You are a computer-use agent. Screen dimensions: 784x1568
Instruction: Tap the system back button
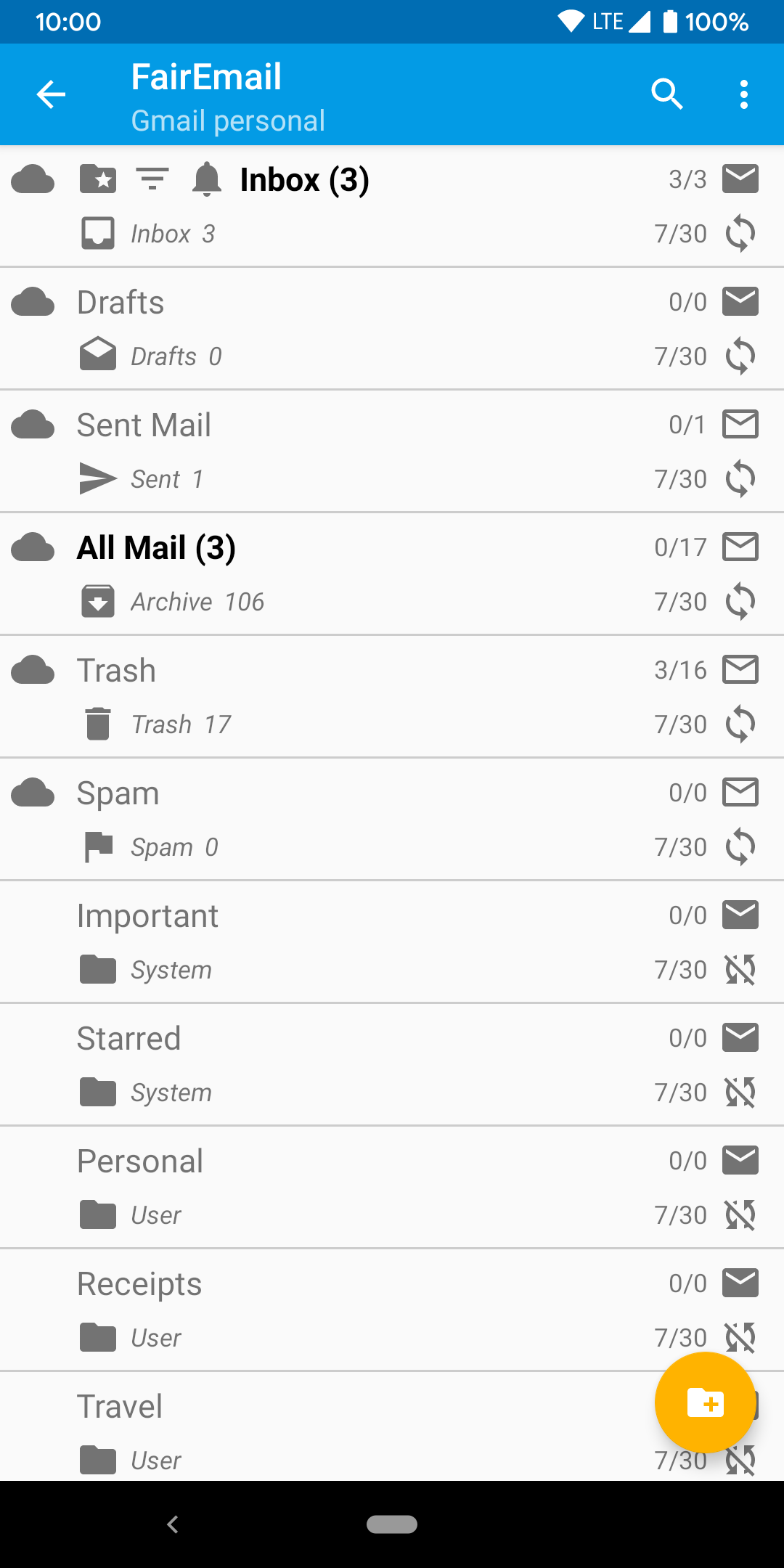point(173,1524)
